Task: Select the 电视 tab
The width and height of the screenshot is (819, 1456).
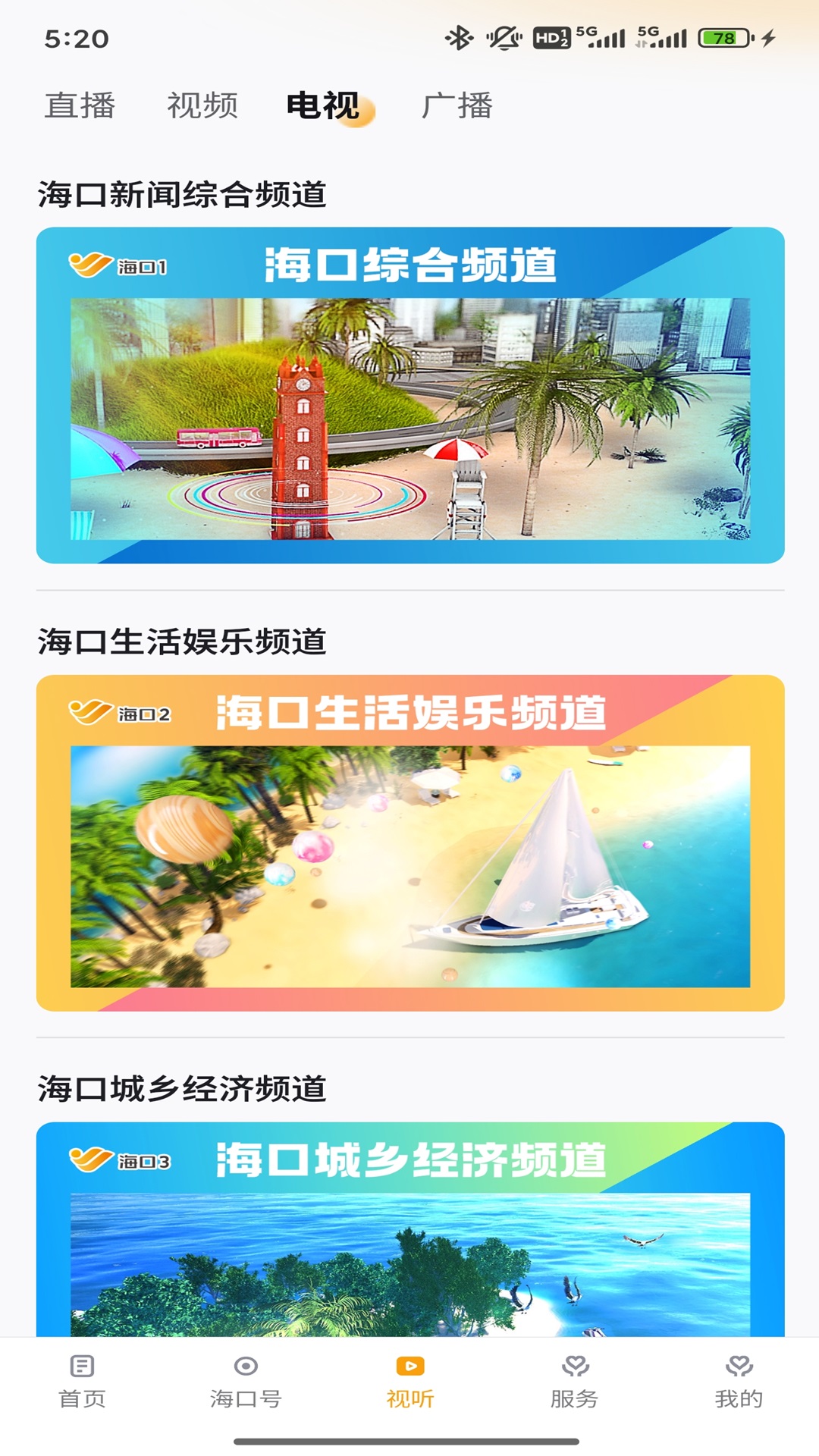Action: [x=324, y=105]
